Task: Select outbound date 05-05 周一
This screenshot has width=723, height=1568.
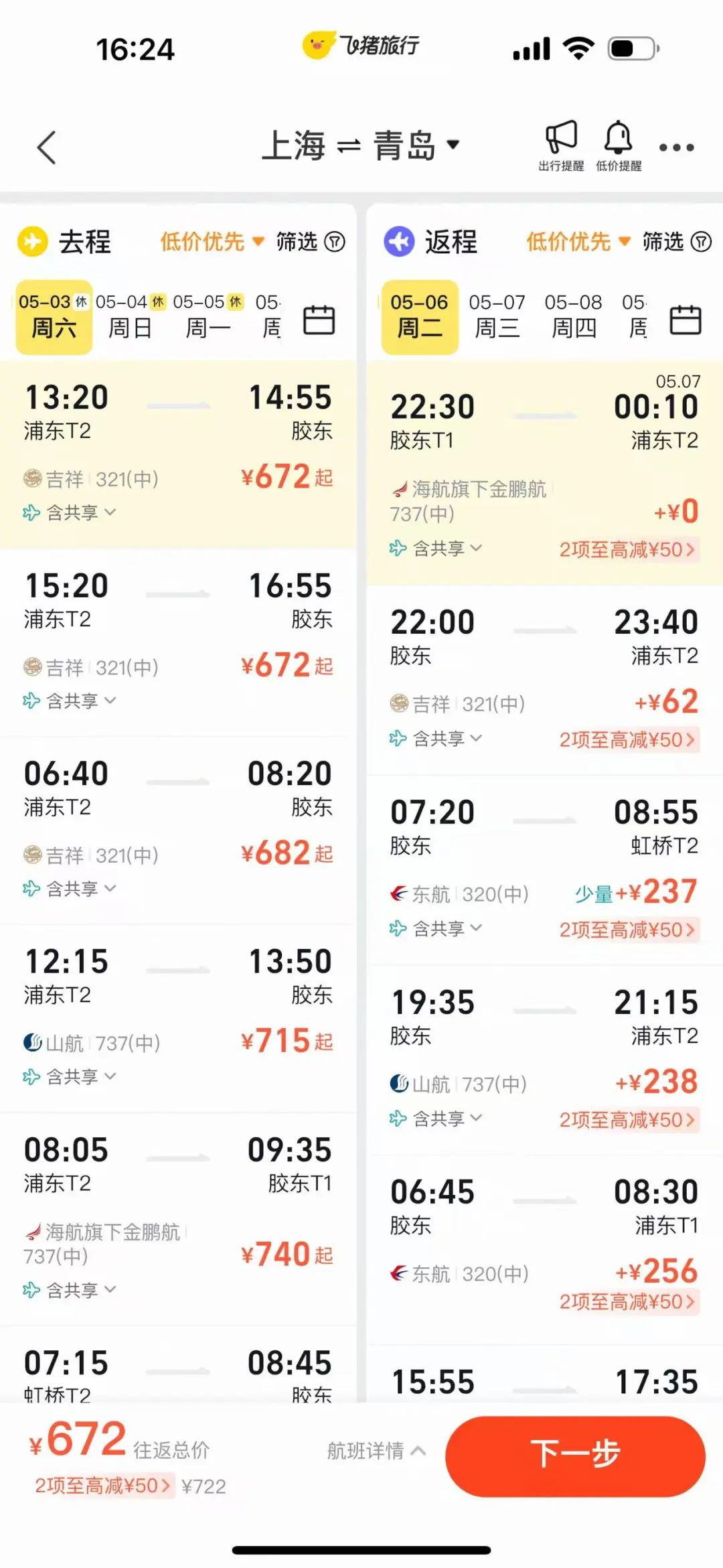Action: point(208,316)
